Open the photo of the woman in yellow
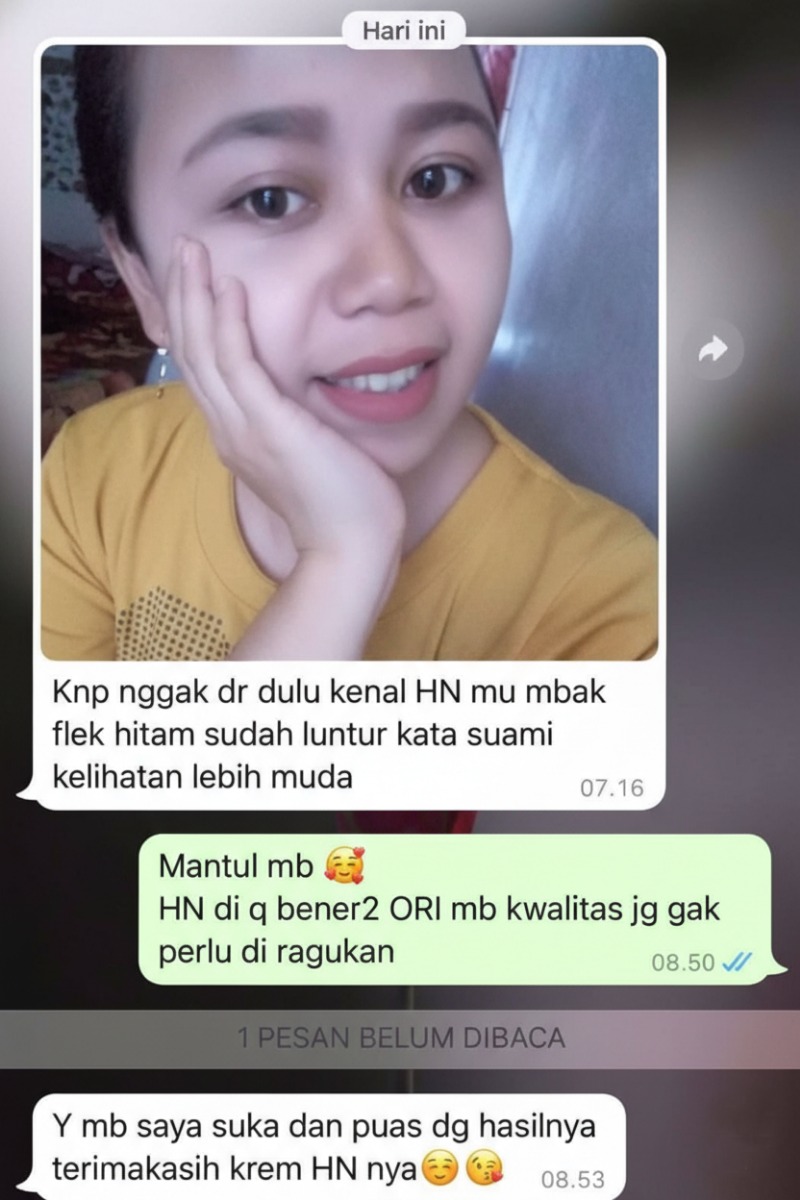The height and width of the screenshot is (1200, 800). (x=350, y=352)
